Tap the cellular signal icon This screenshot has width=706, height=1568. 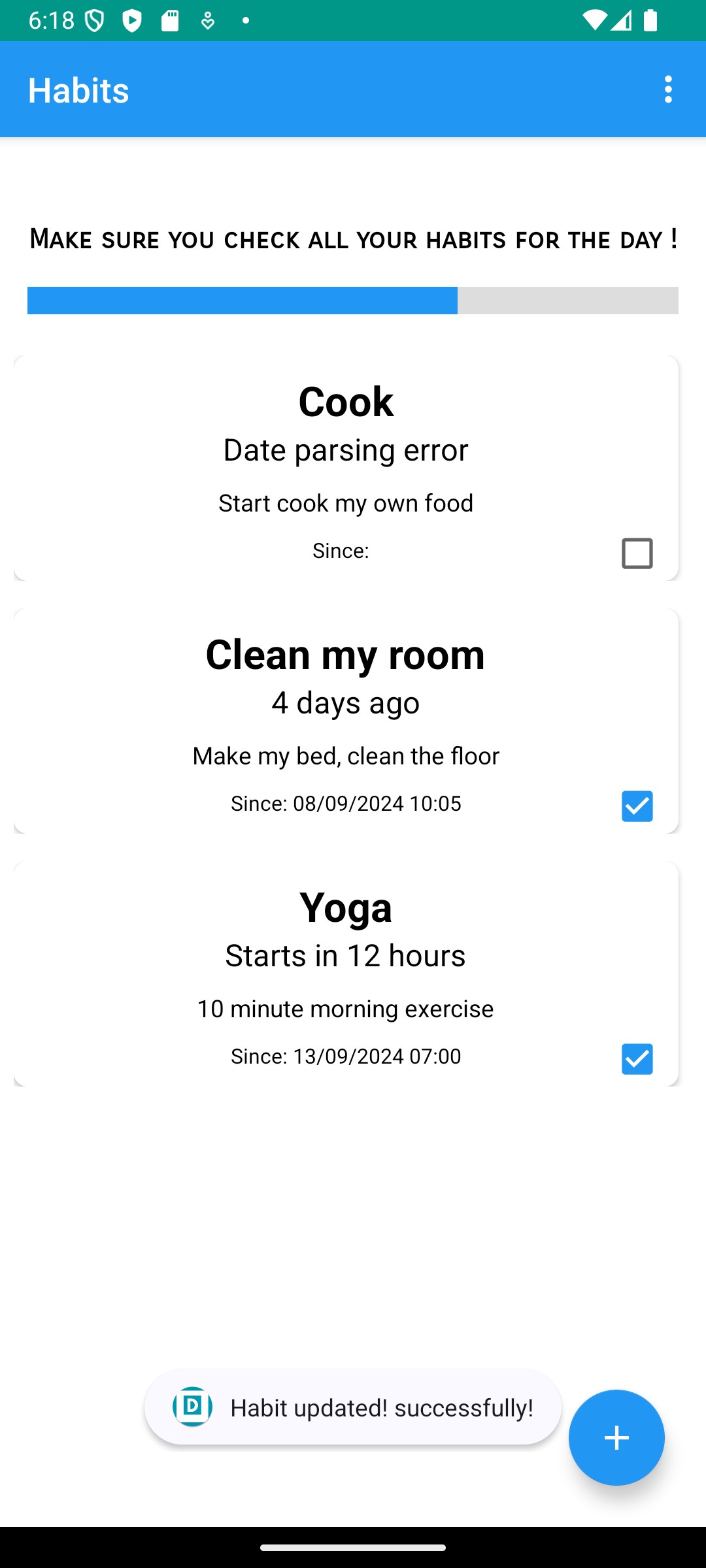point(621,20)
